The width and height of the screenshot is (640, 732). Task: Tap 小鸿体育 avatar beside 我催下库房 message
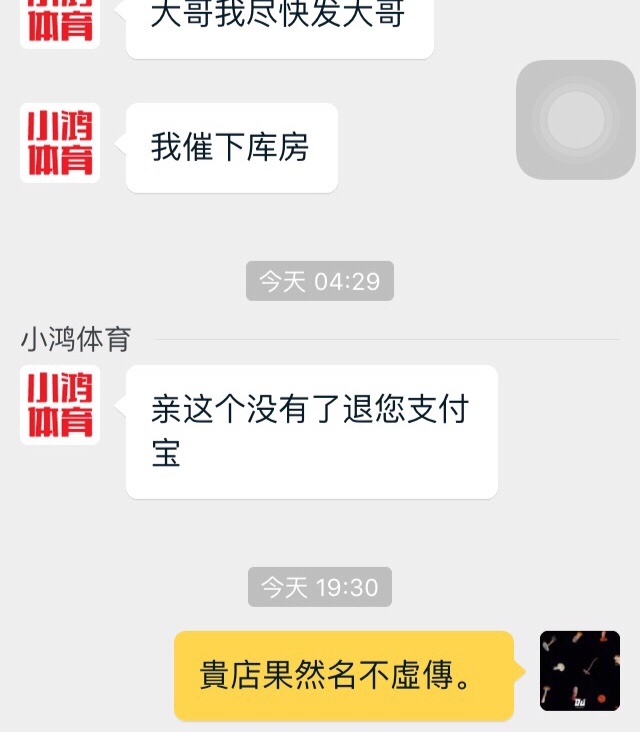(60, 143)
